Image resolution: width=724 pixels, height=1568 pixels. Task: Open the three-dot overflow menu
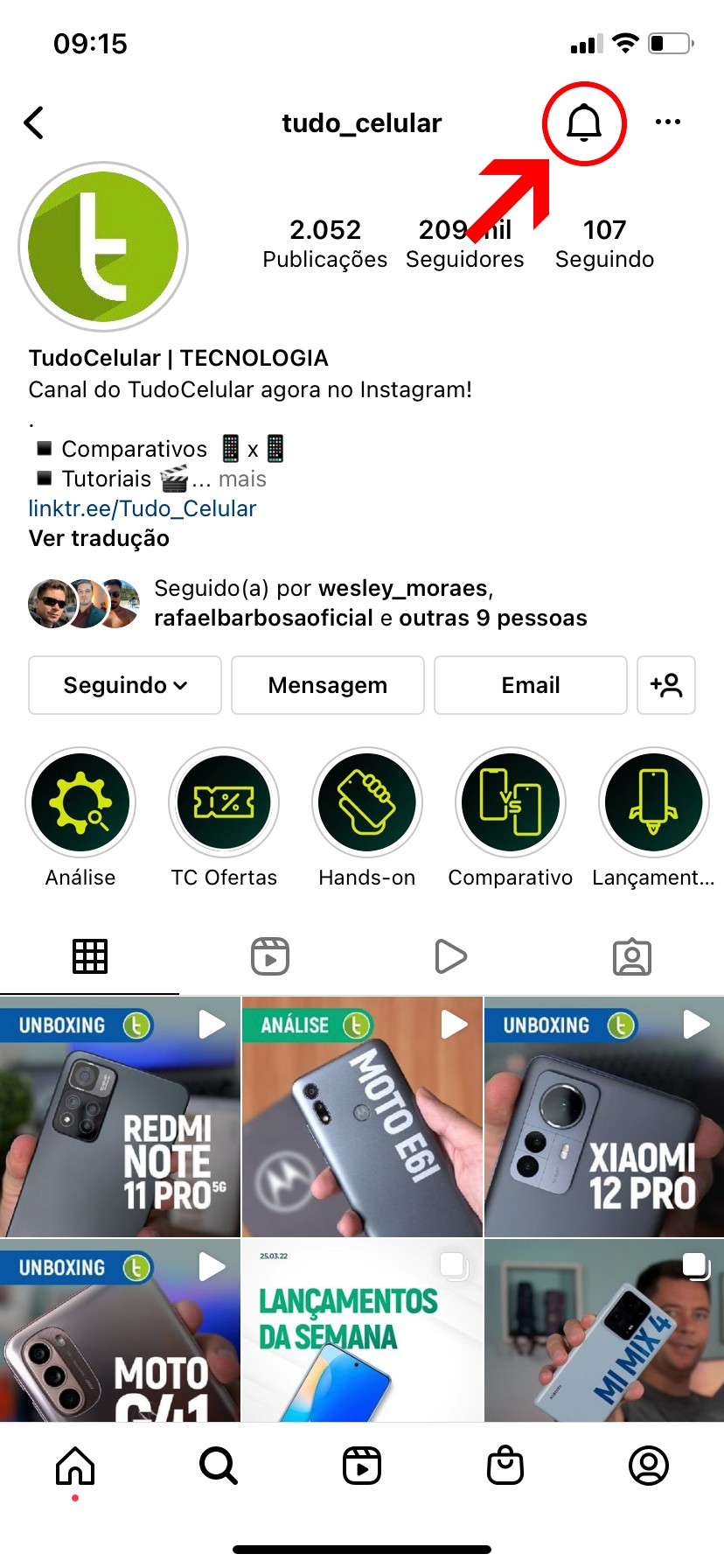(667, 122)
